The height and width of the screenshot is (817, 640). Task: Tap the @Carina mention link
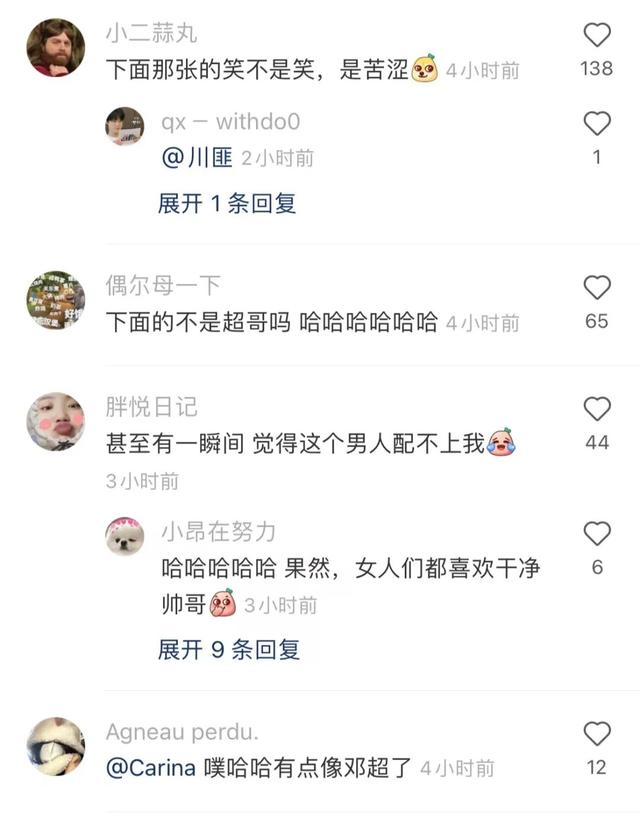coord(150,768)
